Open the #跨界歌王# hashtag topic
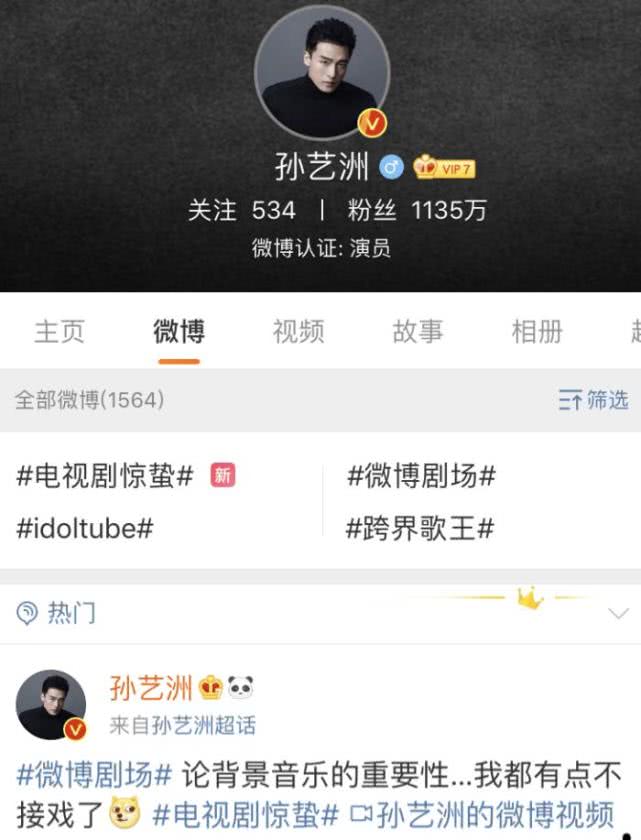 pyautogui.click(x=420, y=529)
